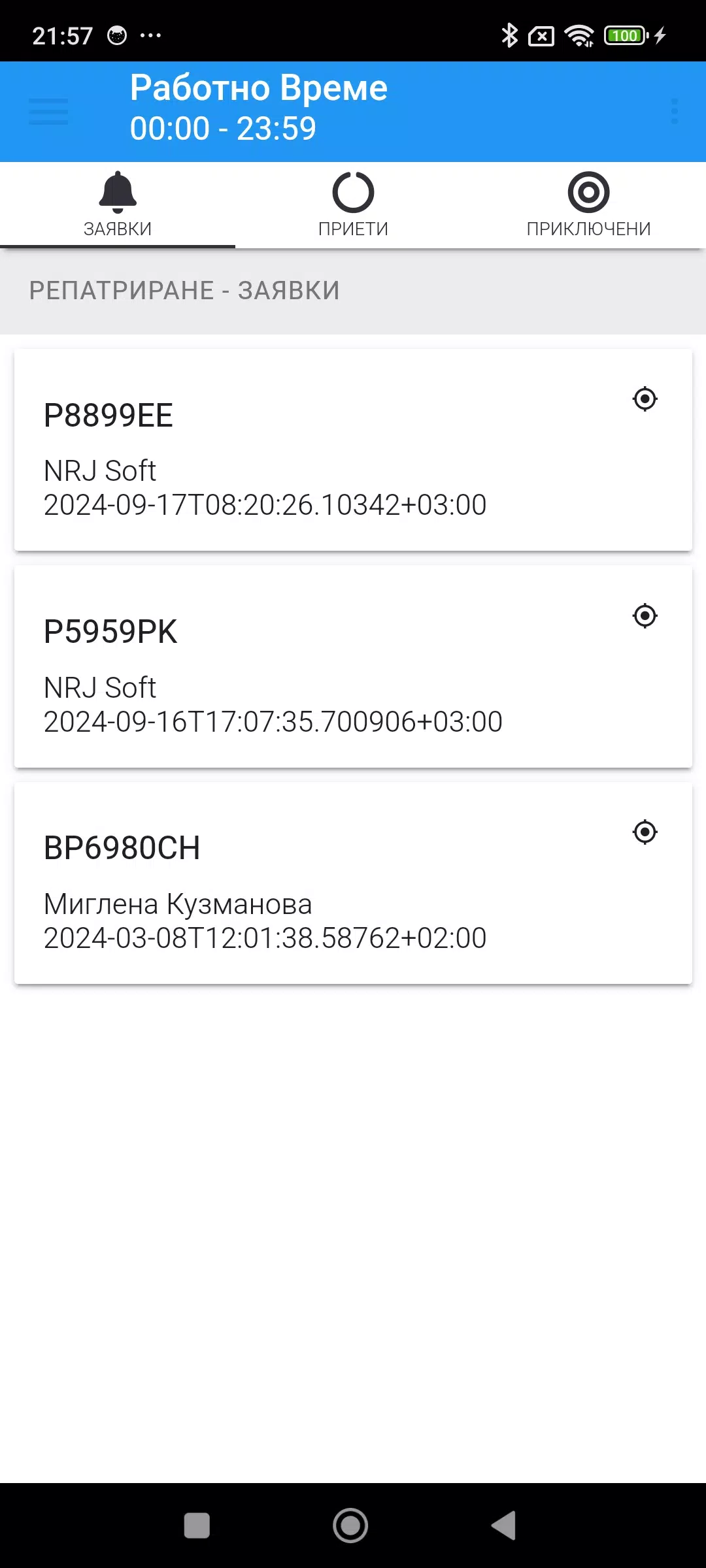Tap the location icon on the P8899EE card
706x1568 pixels.
(644, 399)
